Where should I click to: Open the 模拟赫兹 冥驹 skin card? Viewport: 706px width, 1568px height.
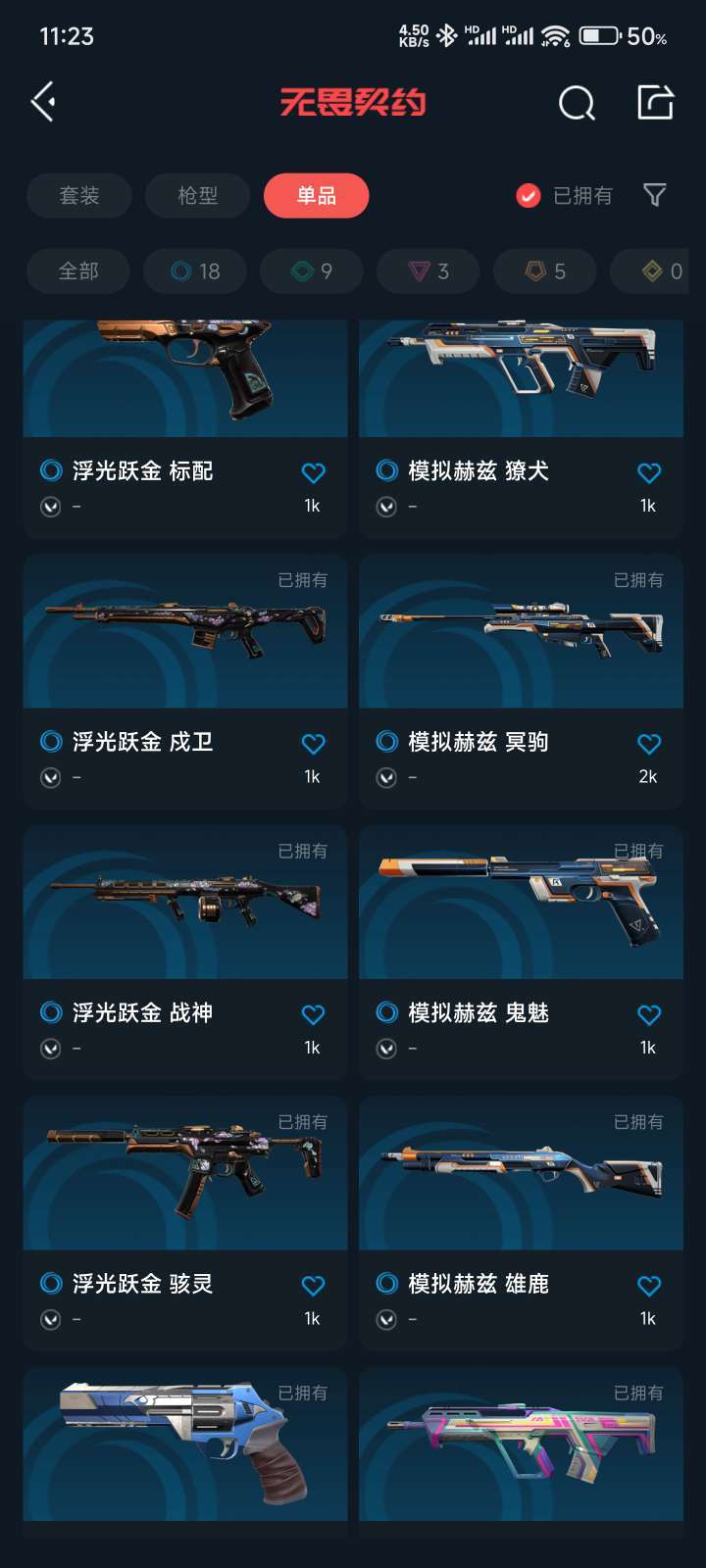(x=521, y=682)
